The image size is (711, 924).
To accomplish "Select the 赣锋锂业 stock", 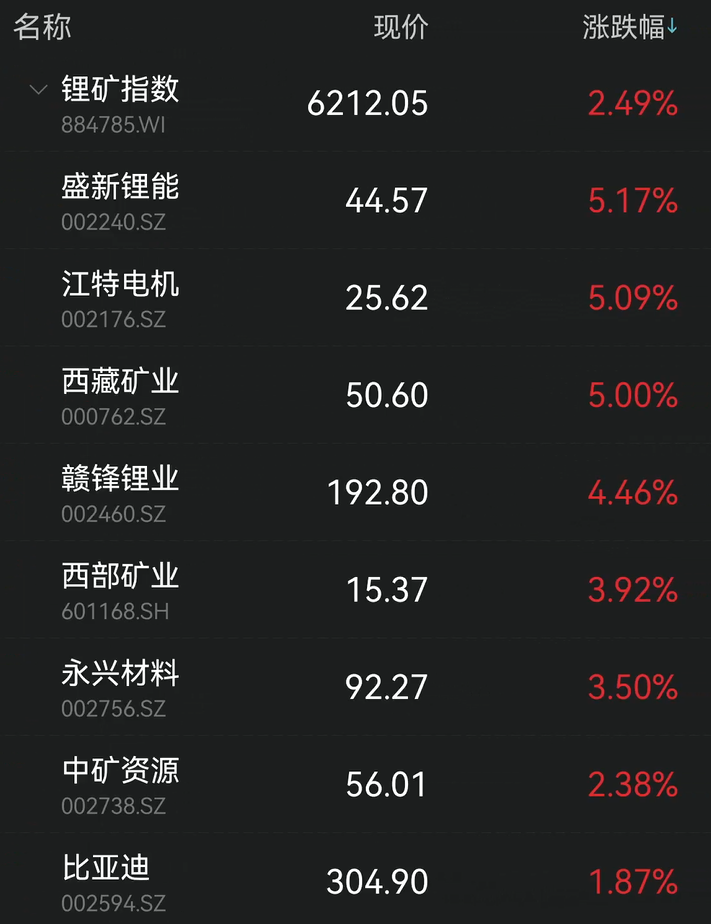I will pyautogui.click(x=120, y=491).
